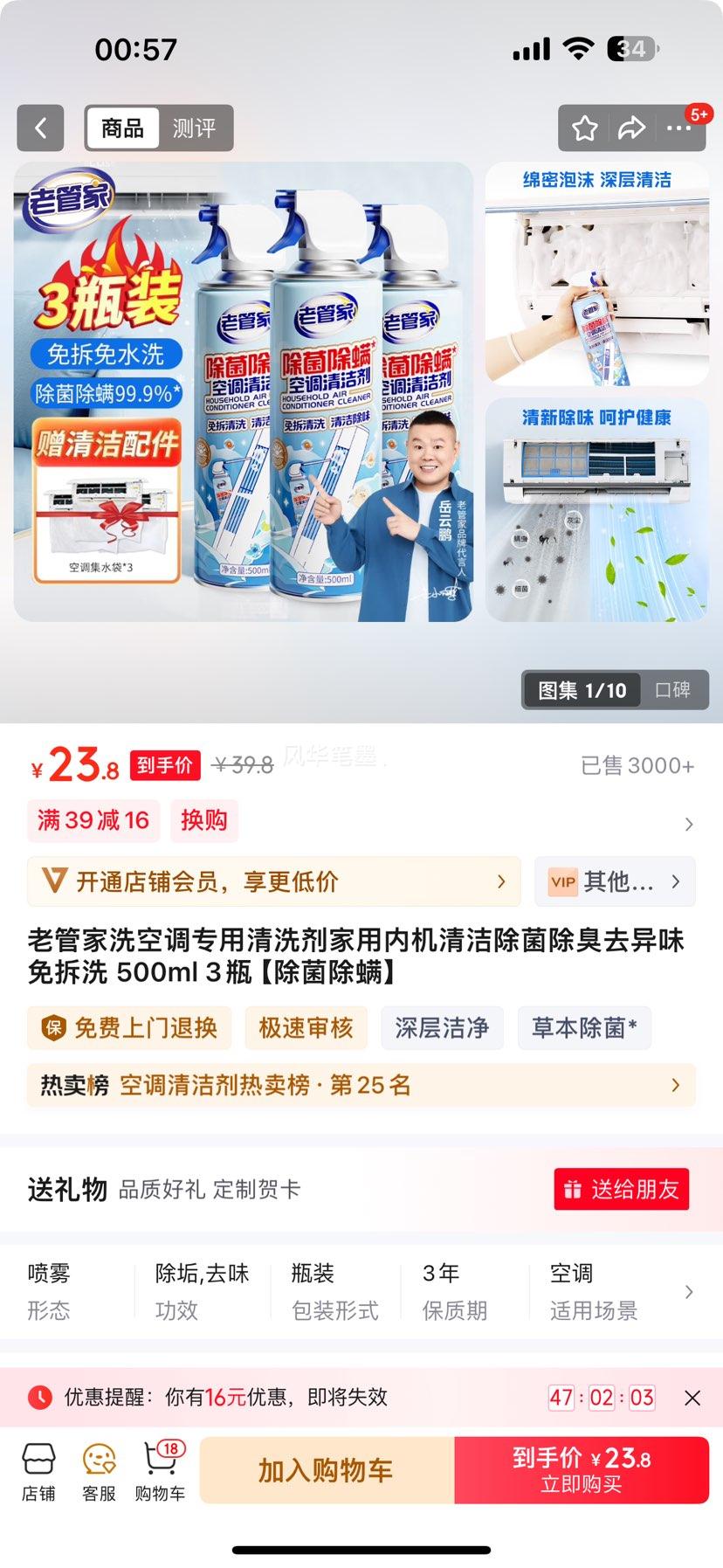This screenshot has width=723, height=1568.
Task: Tap the VIP badge next to 其他
Action: 561,882
